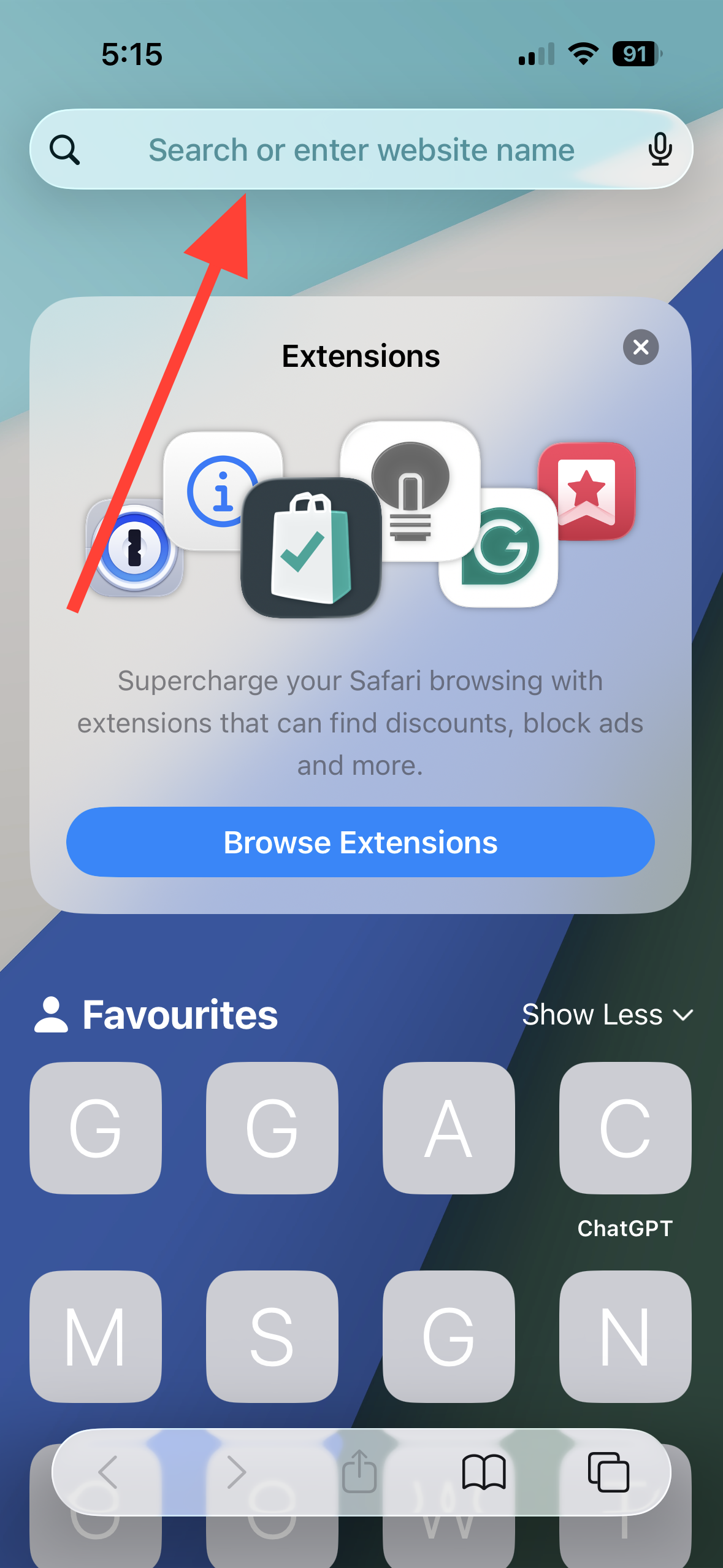Tap Browse Extensions
Image resolution: width=723 pixels, height=1568 pixels.
point(361,842)
